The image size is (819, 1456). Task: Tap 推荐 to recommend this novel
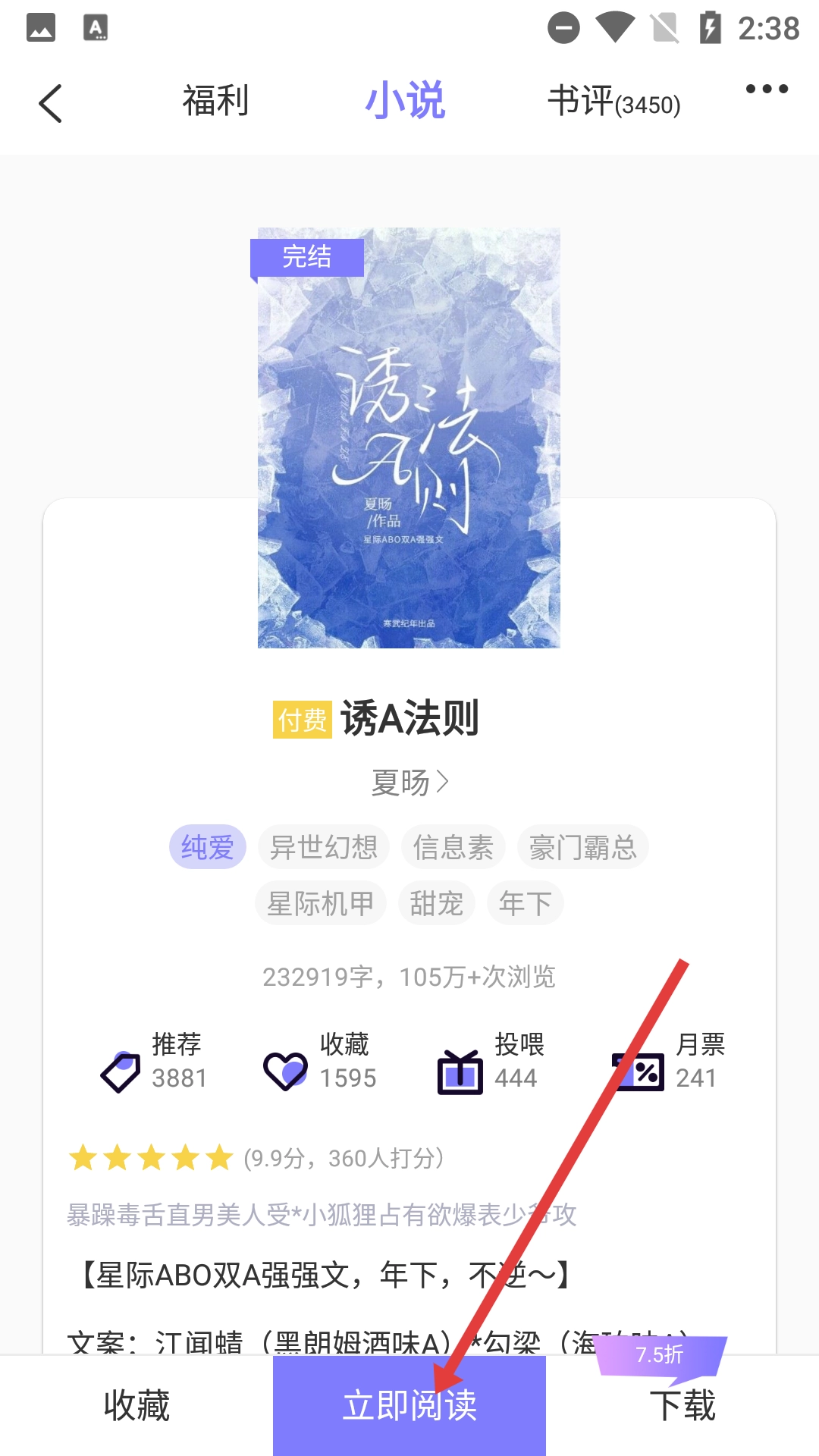point(154,1062)
